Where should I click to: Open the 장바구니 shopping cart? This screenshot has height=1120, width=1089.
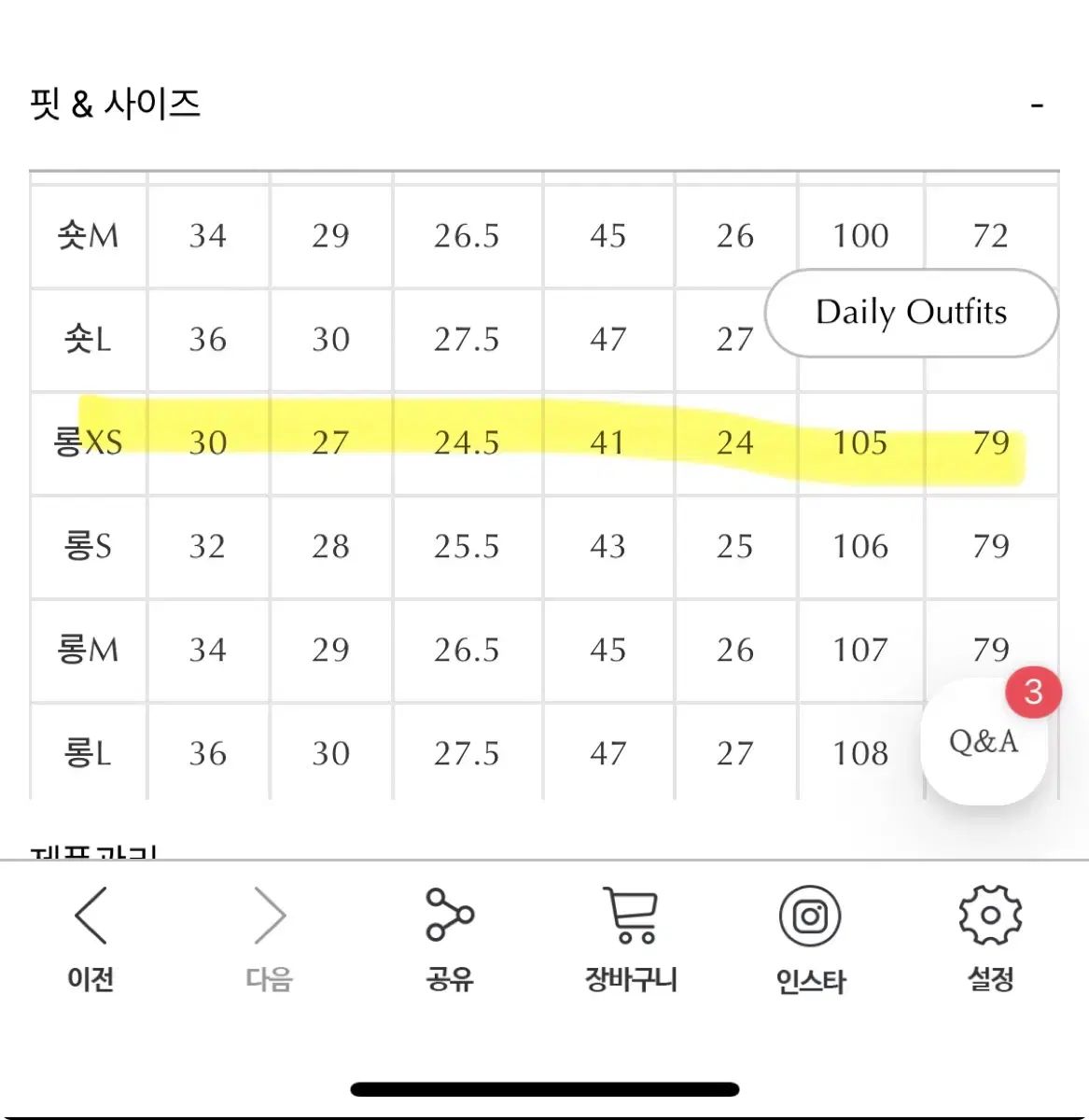tap(631, 938)
